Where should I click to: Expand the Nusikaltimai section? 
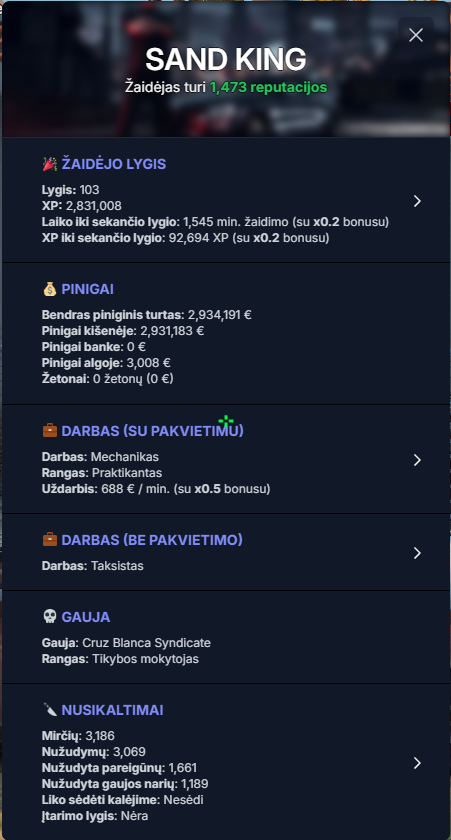[x=226, y=762]
